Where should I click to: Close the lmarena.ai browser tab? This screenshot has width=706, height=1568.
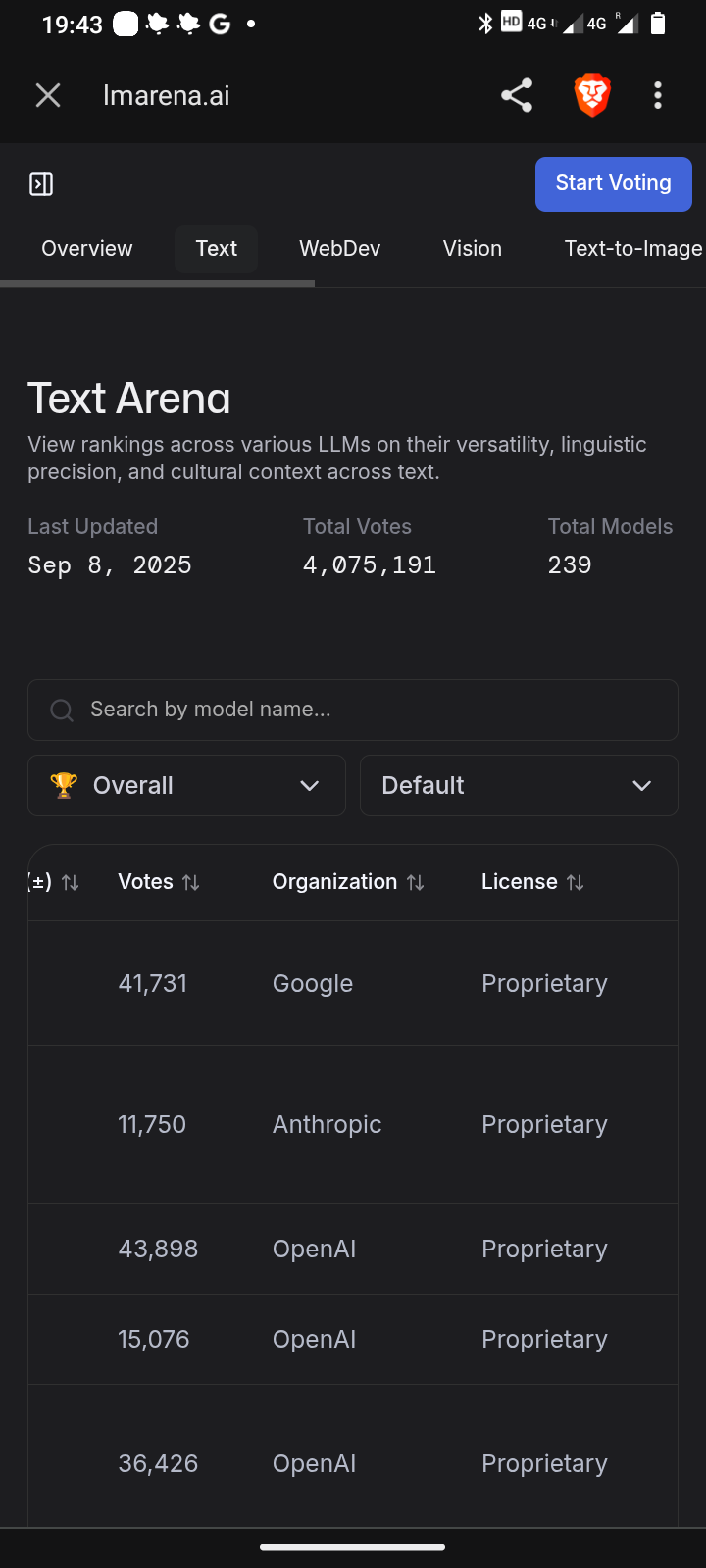pos(48,95)
